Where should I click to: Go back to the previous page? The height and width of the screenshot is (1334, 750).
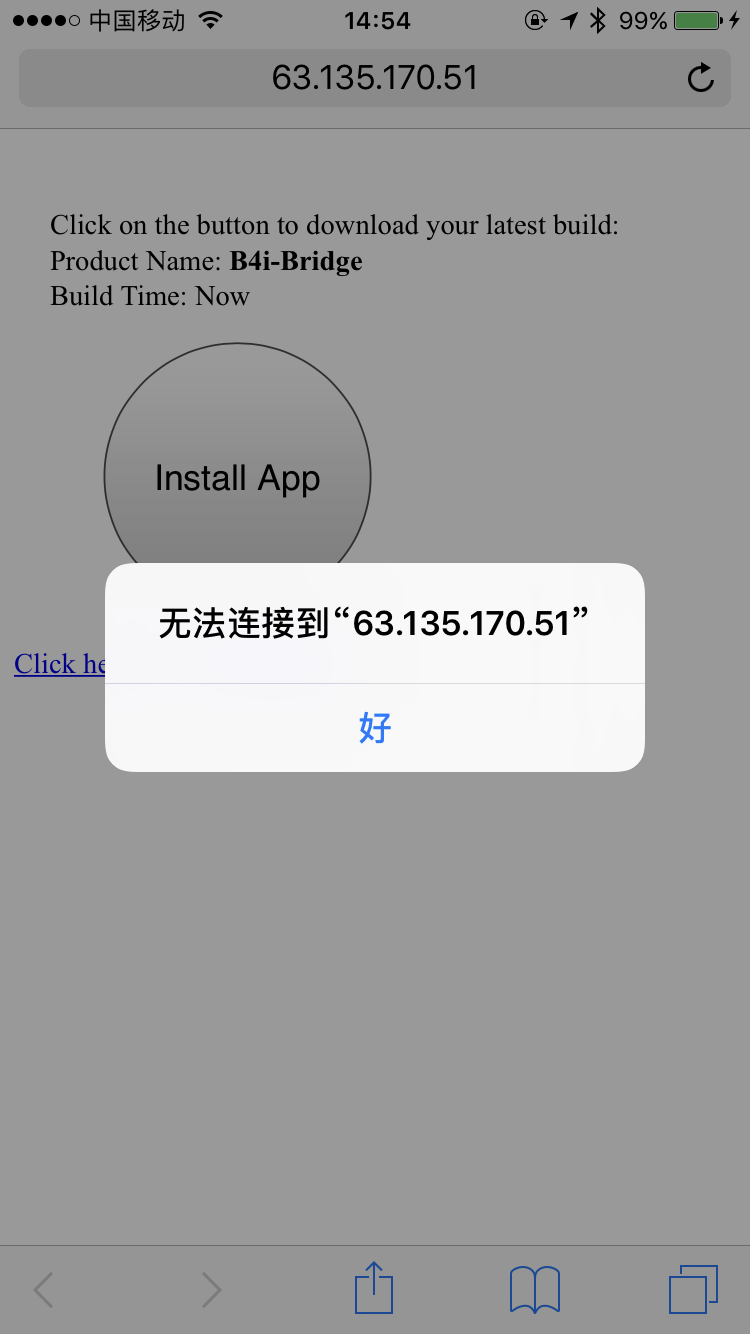point(43,1290)
